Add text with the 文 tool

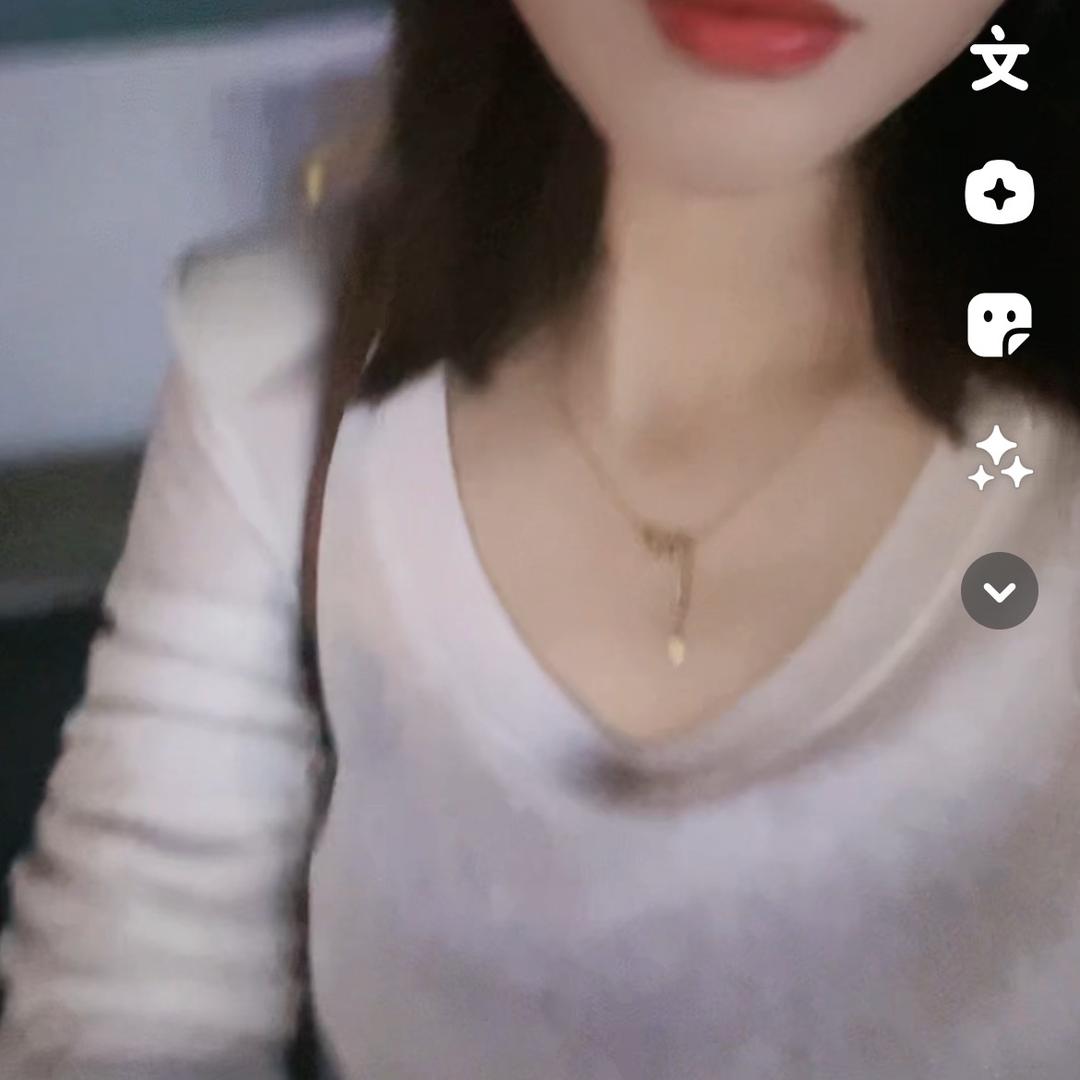pyautogui.click(x=999, y=59)
